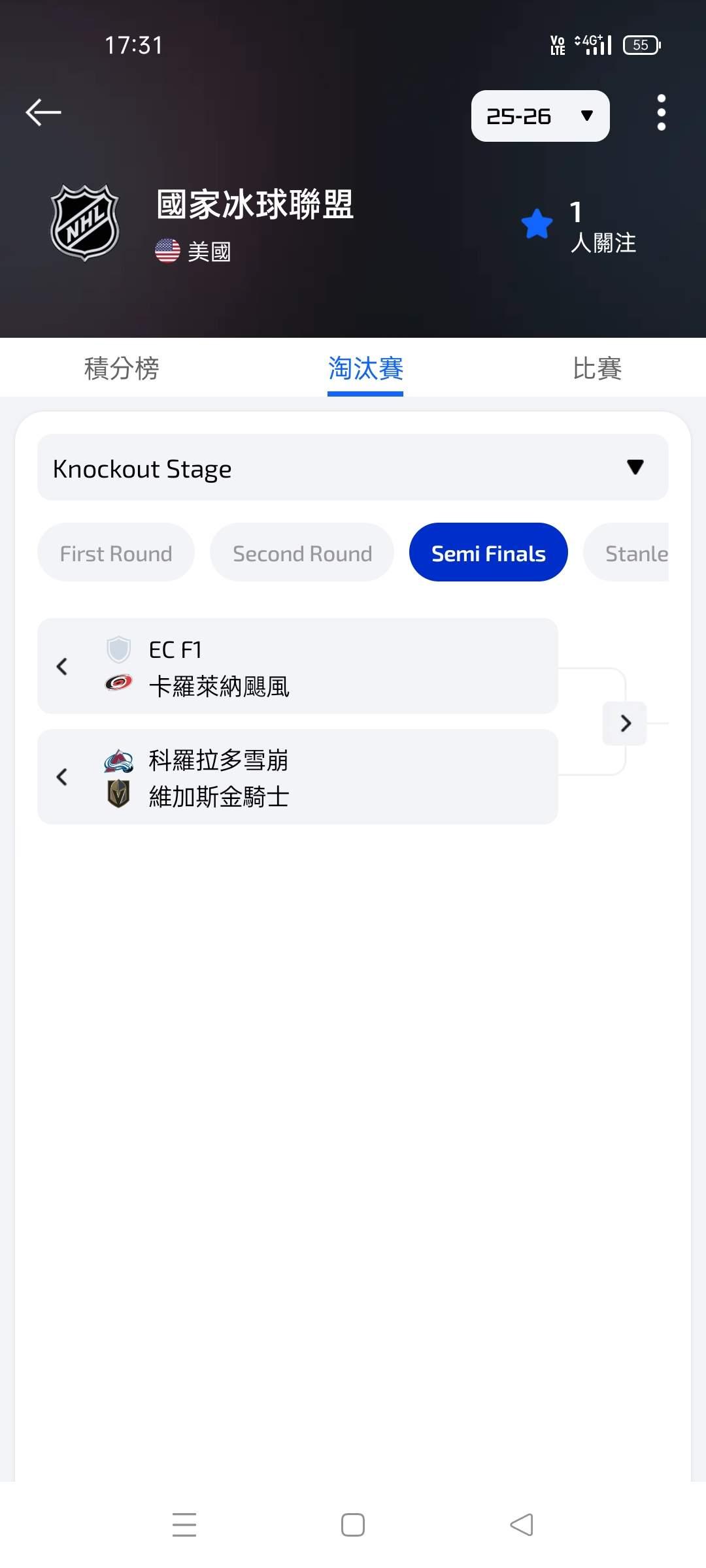Tap the system home button
The image size is (706, 1568).
(353, 1525)
